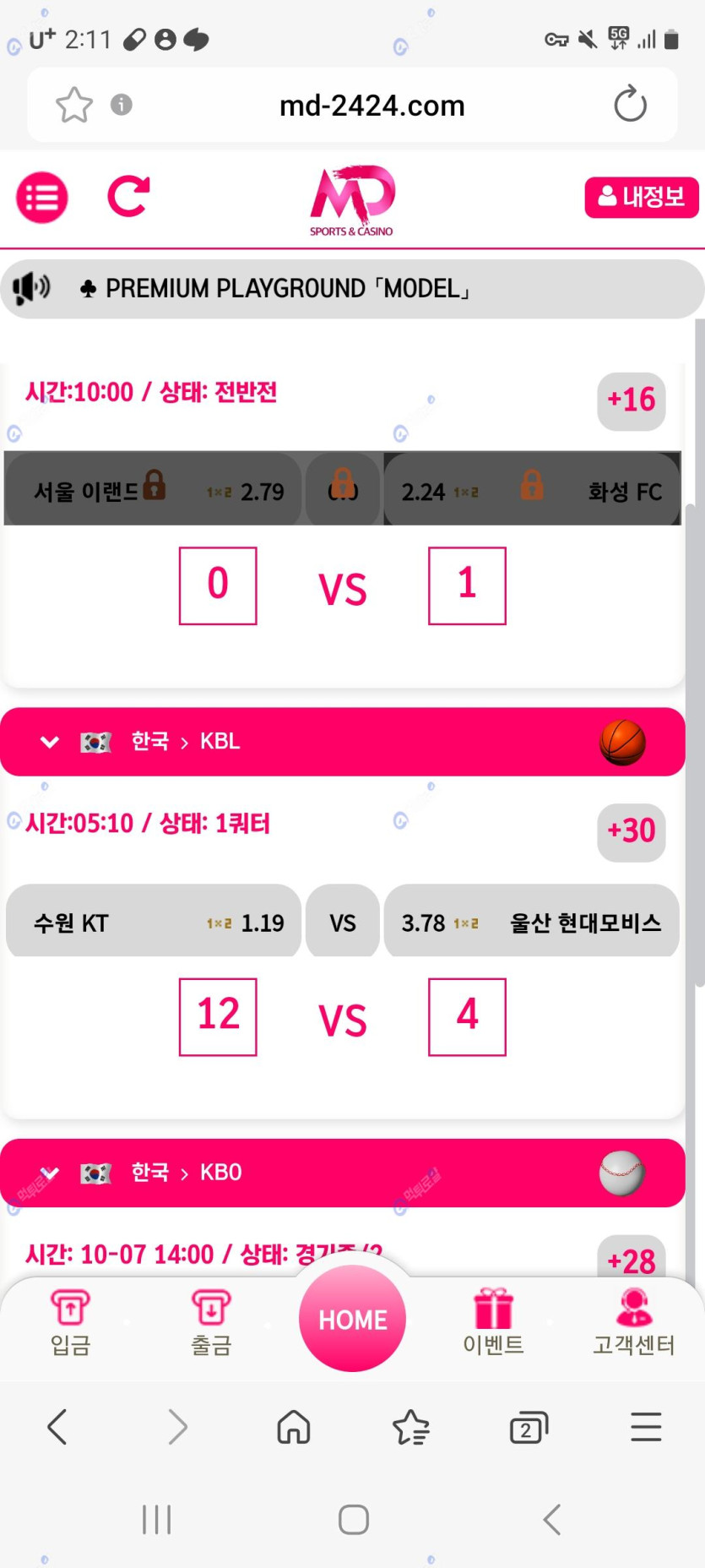Open 내정보 my info
Screen dimensions: 705x1568
coord(641,198)
